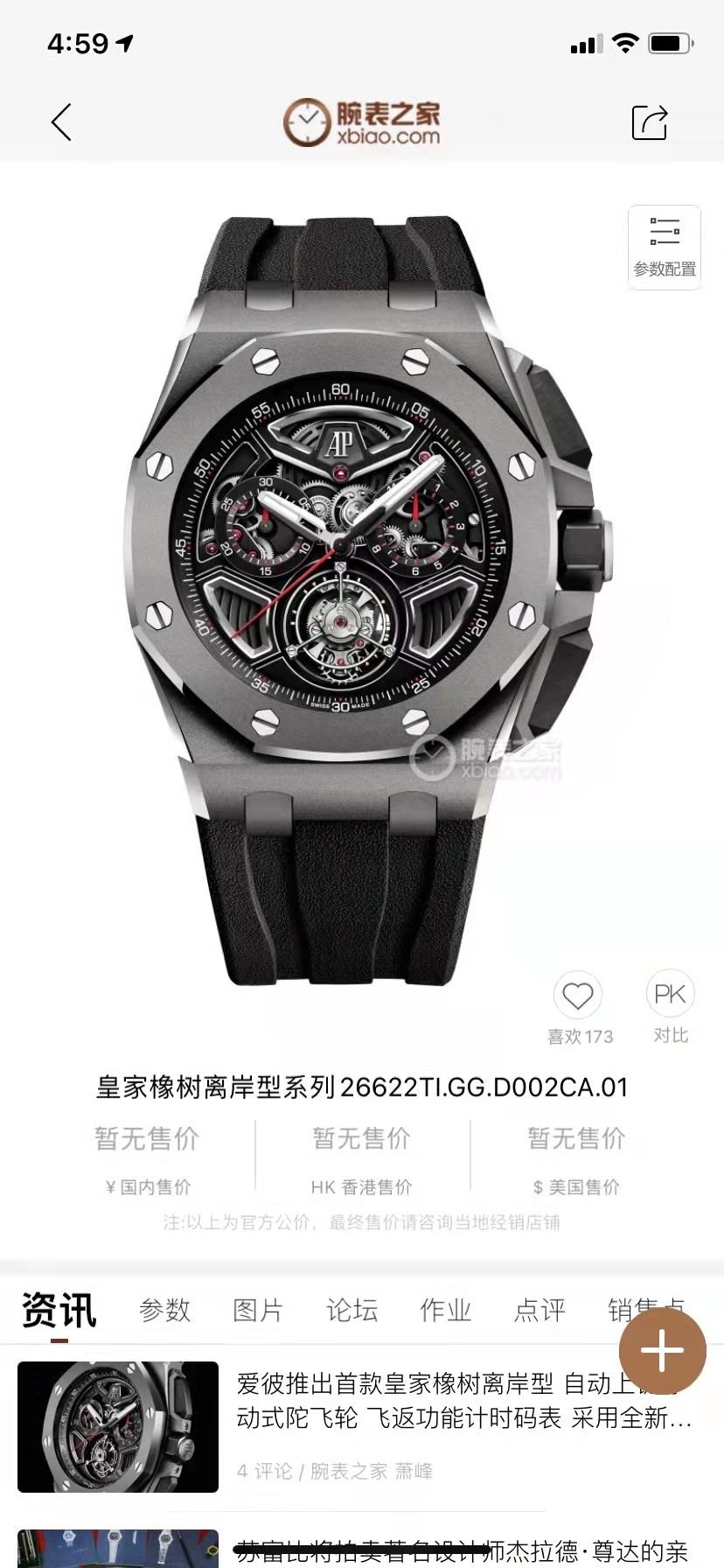
Task: Tap the Wi-Fi icon in status bar
Action: tap(624, 41)
